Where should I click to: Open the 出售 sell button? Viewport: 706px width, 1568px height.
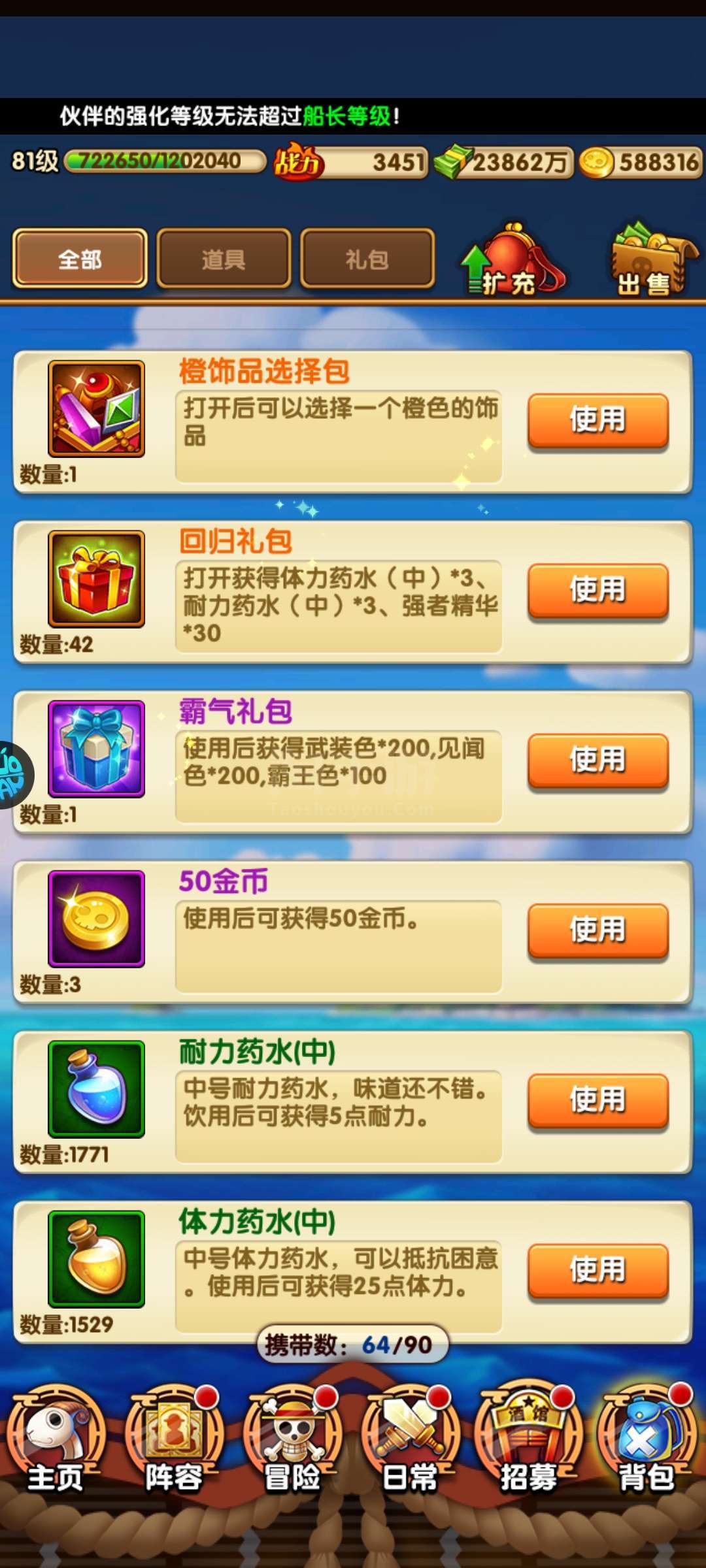click(654, 260)
